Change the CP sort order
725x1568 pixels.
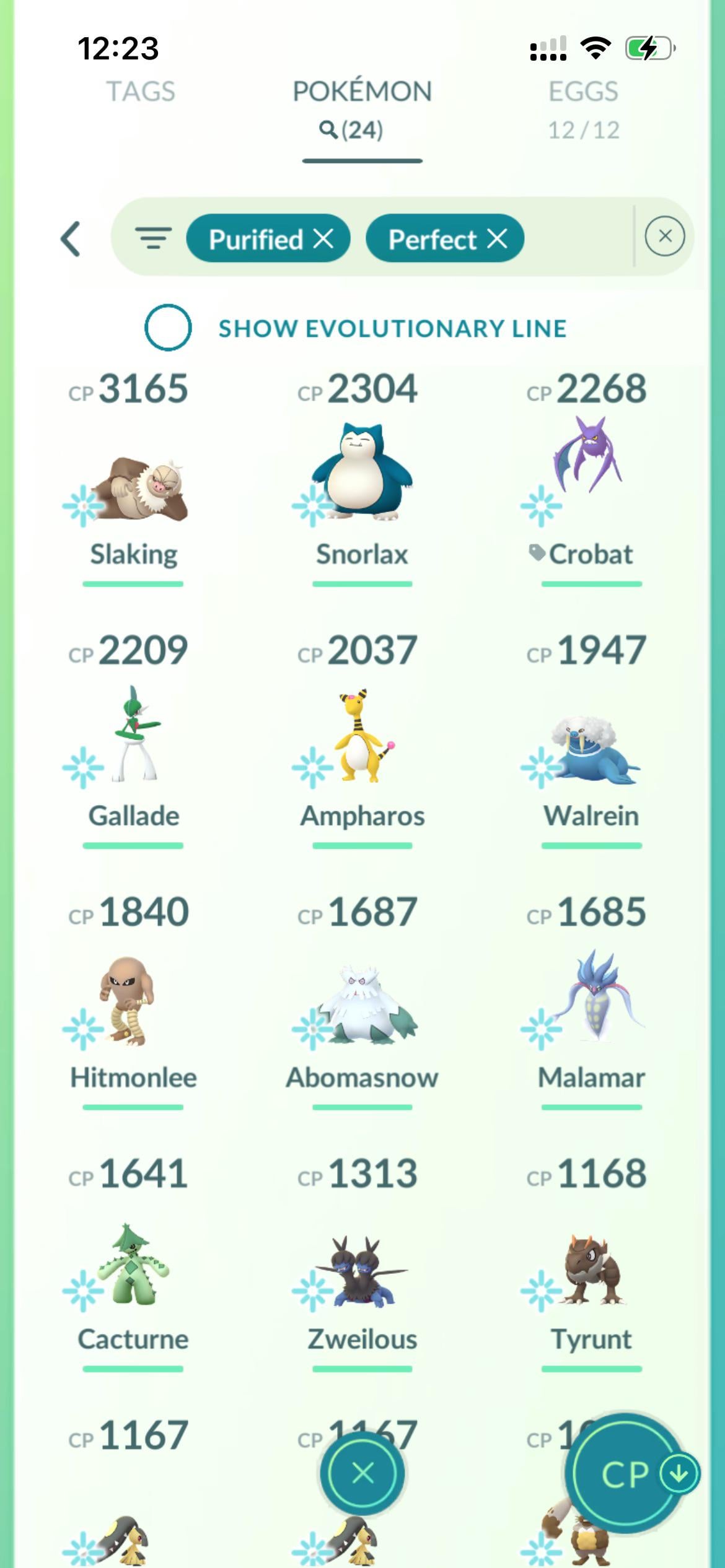(x=627, y=1474)
